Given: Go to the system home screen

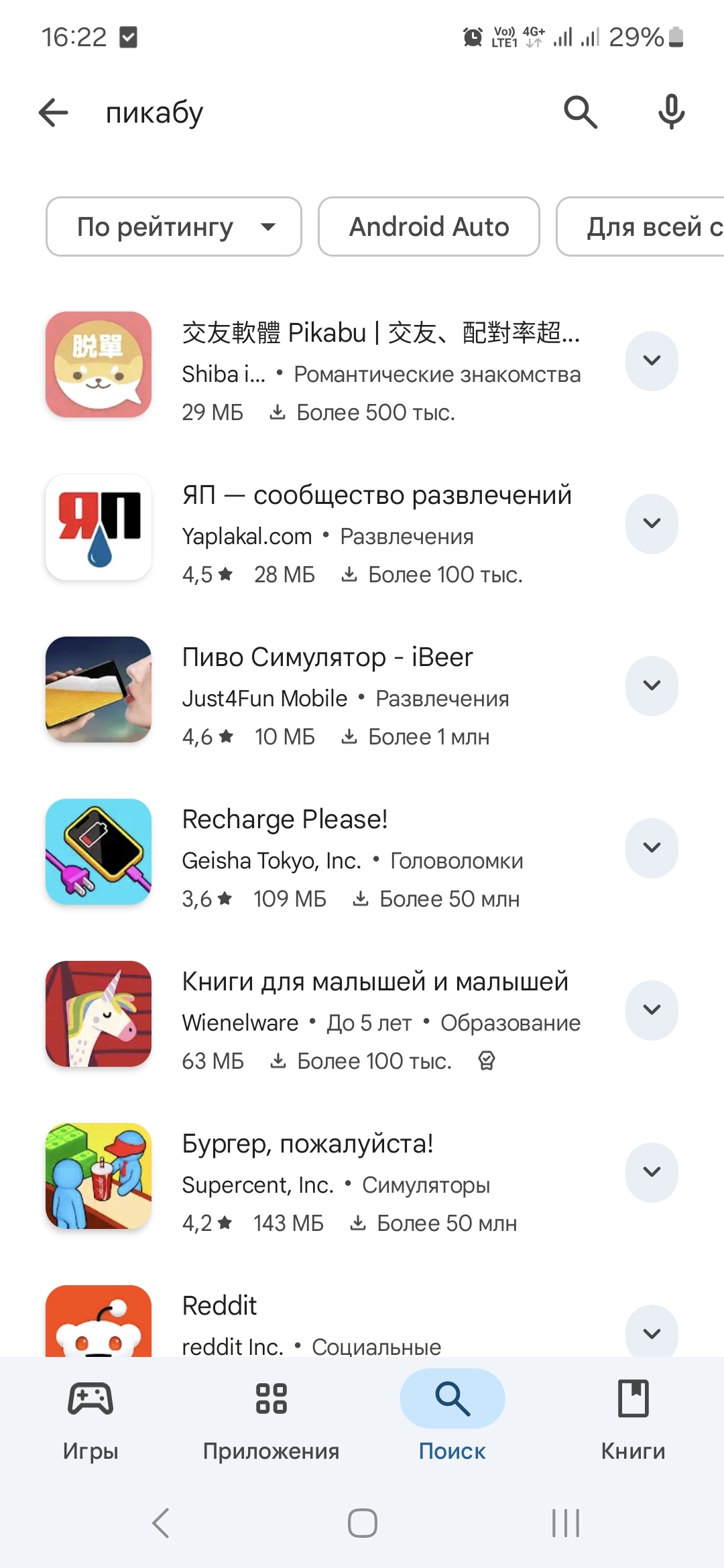Looking at the screenshot, I should 363,1523.
